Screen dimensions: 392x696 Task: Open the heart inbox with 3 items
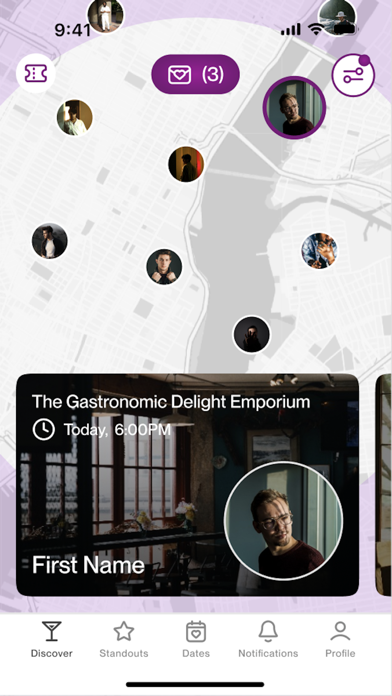coord(195,74)
